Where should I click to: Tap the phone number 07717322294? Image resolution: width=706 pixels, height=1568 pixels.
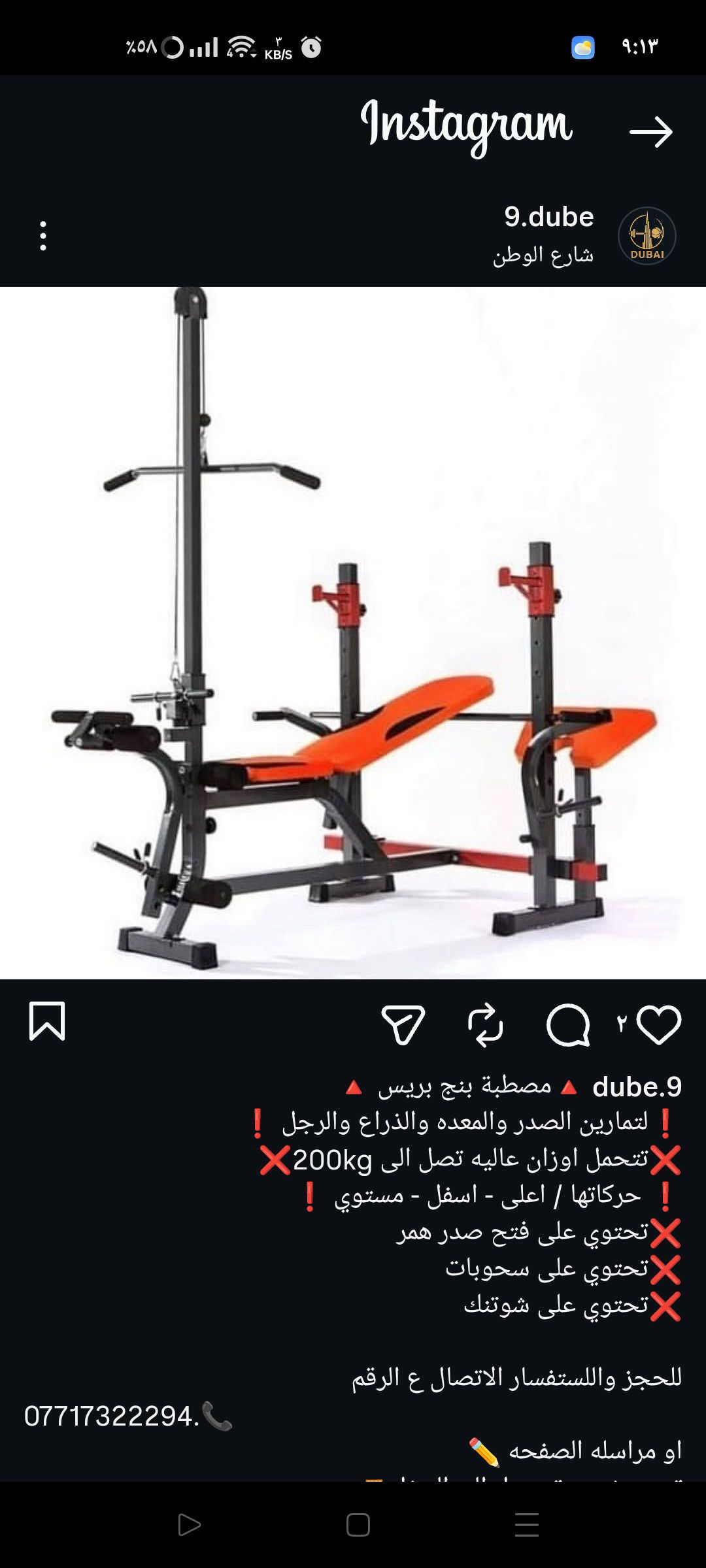coord(111,1416)
